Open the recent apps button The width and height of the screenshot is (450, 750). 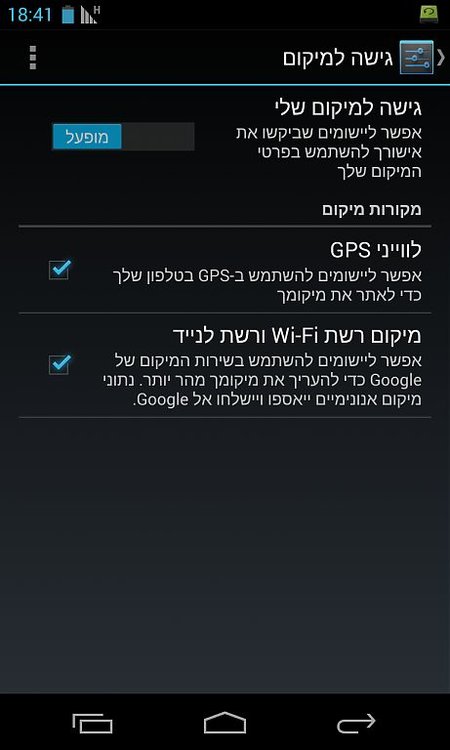[x=92, y=723]
